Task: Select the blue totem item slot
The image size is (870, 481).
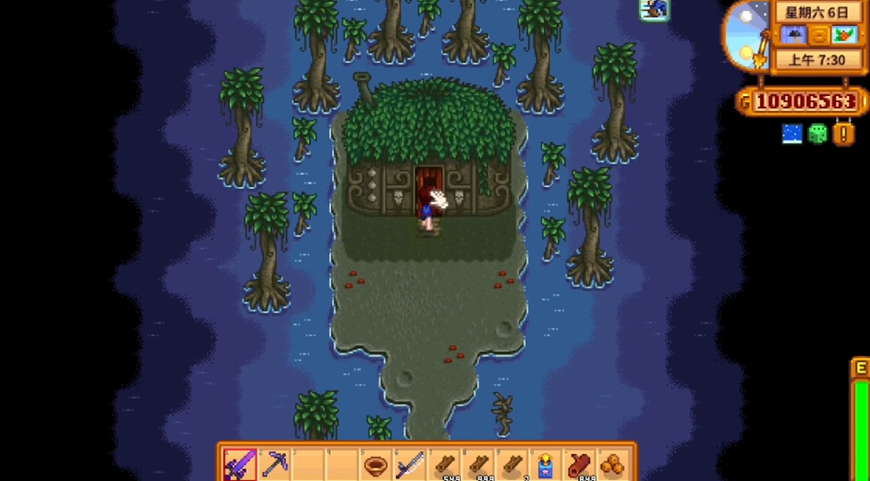Action: point(547,464)
